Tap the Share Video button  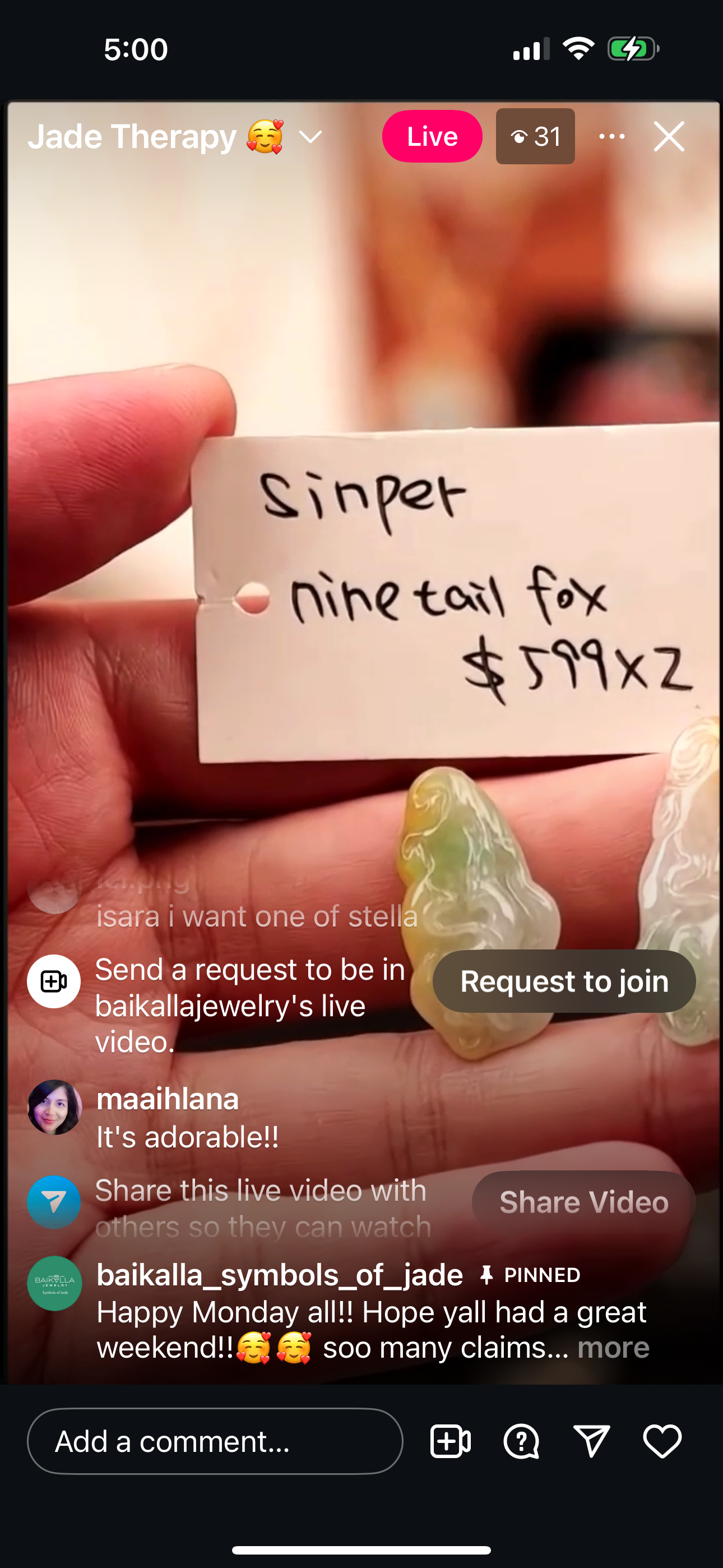(583, 1202)
